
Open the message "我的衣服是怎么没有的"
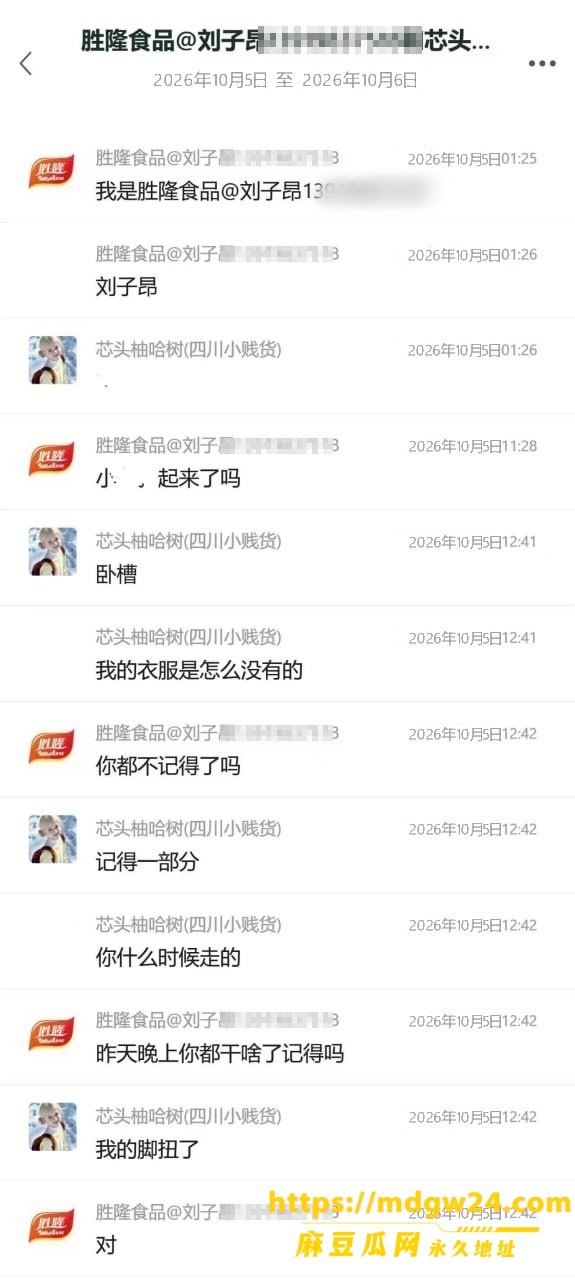pos(199,670)
